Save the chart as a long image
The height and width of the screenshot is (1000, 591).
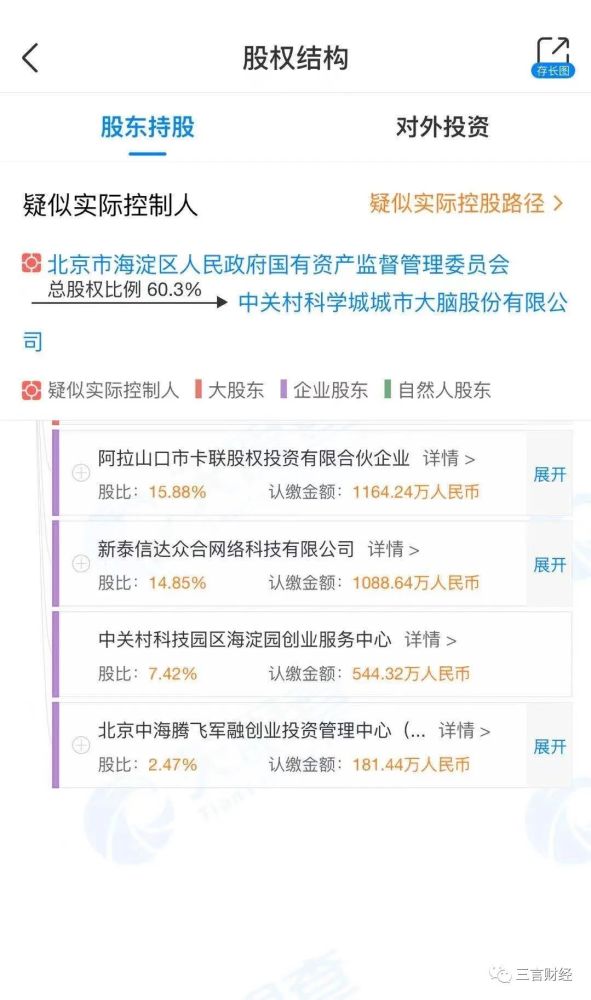pyautogui.click(x=553, y=58)
